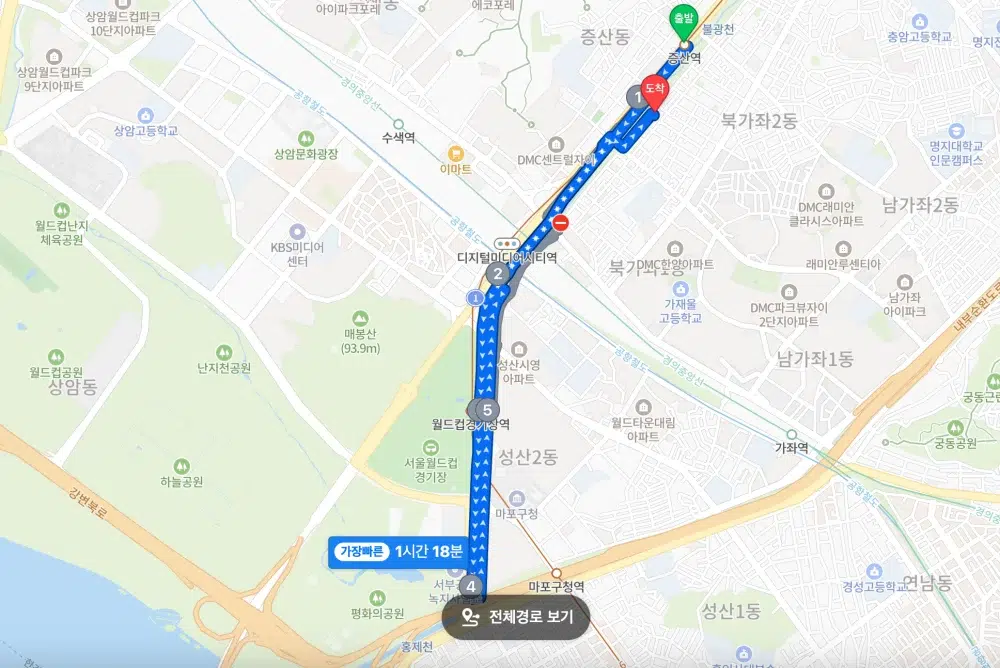Tap the red 도착 arrival marker
Viewport: 1000px width, 668px height.
click(655, 92)
